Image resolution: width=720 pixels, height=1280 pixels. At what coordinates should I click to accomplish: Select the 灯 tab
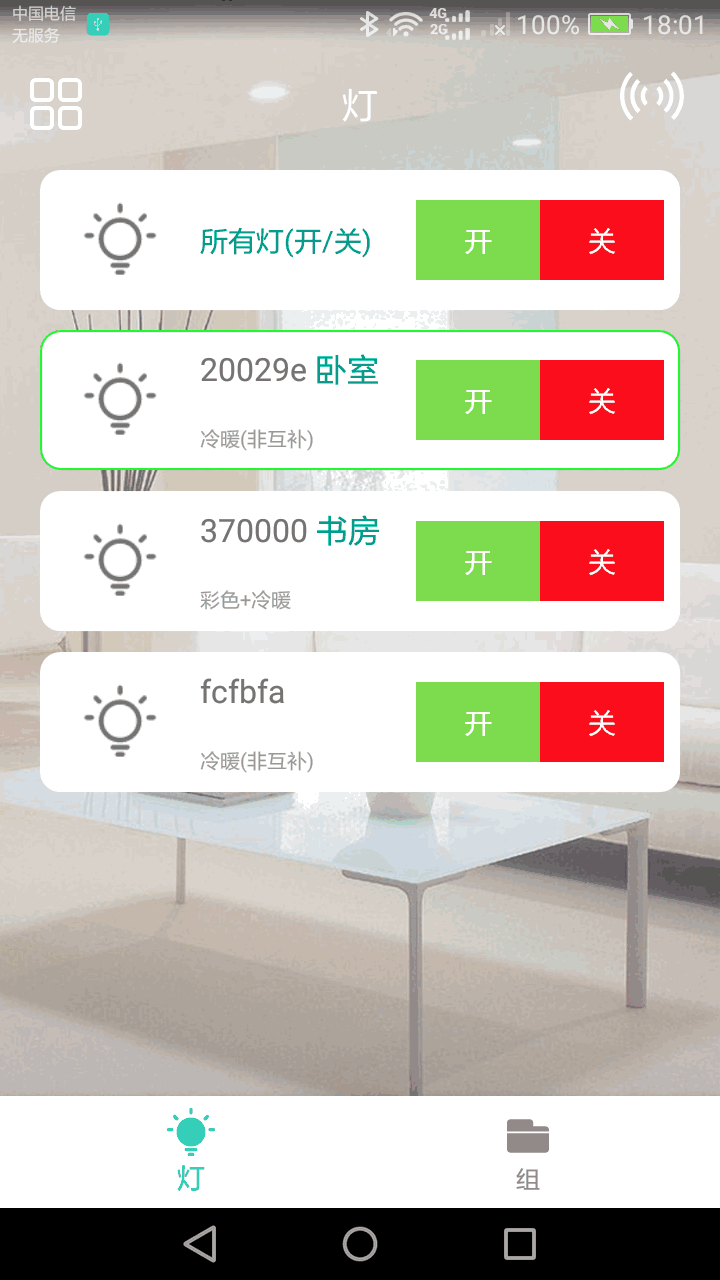point(190,1152)
